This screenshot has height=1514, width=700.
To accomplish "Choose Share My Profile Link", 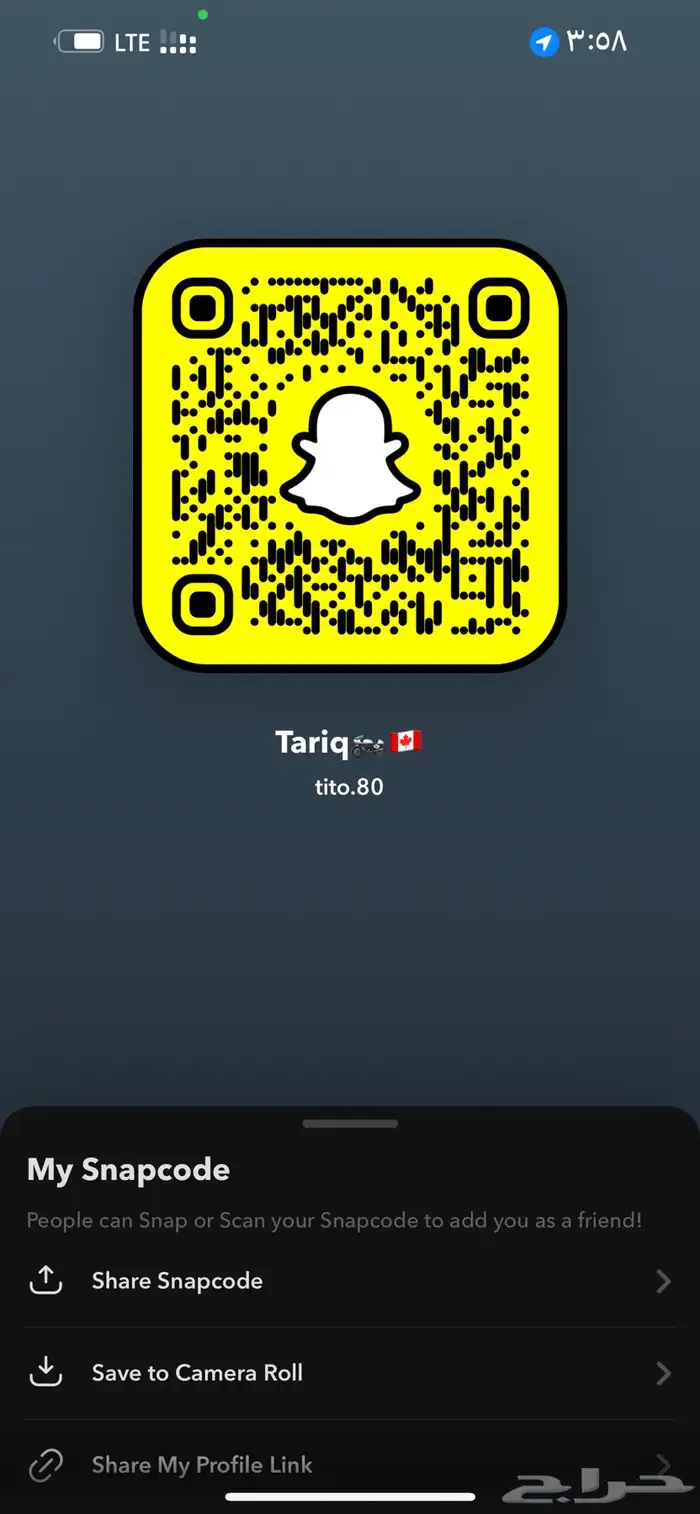I will (x=202, y=1465).
